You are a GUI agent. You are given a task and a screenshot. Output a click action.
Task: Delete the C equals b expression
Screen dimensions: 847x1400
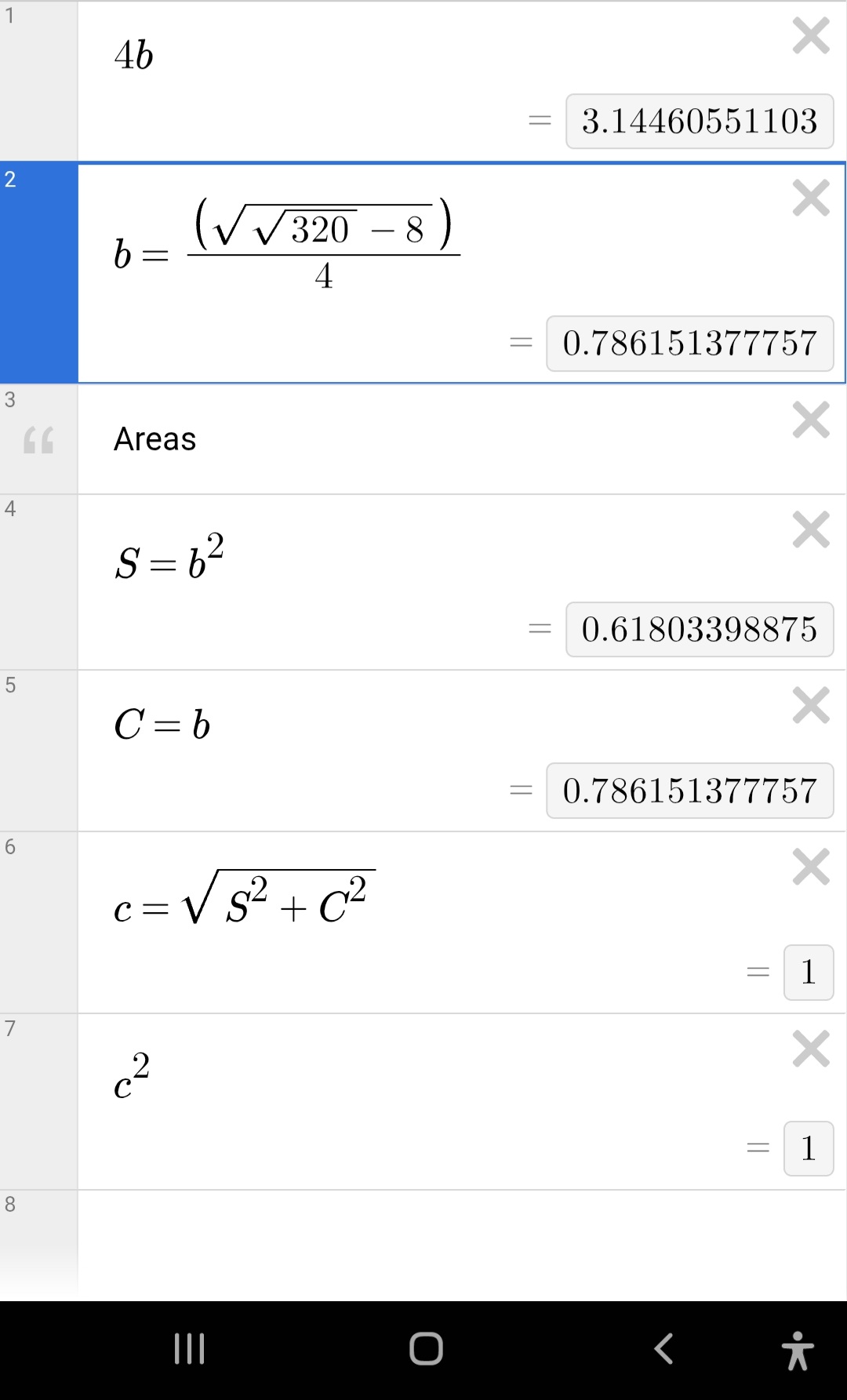(811, 706)
